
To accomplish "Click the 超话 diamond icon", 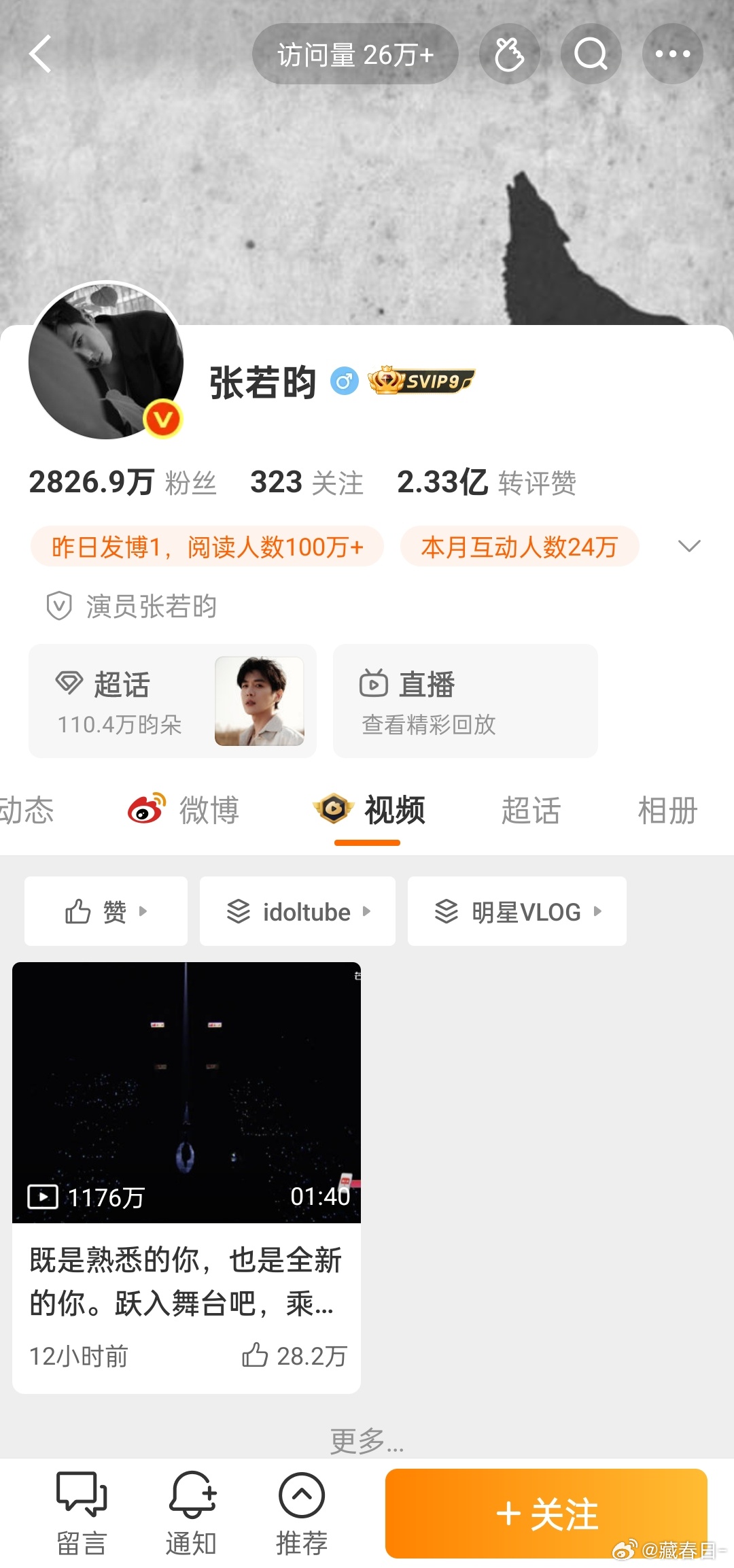I will pos(70,685).
